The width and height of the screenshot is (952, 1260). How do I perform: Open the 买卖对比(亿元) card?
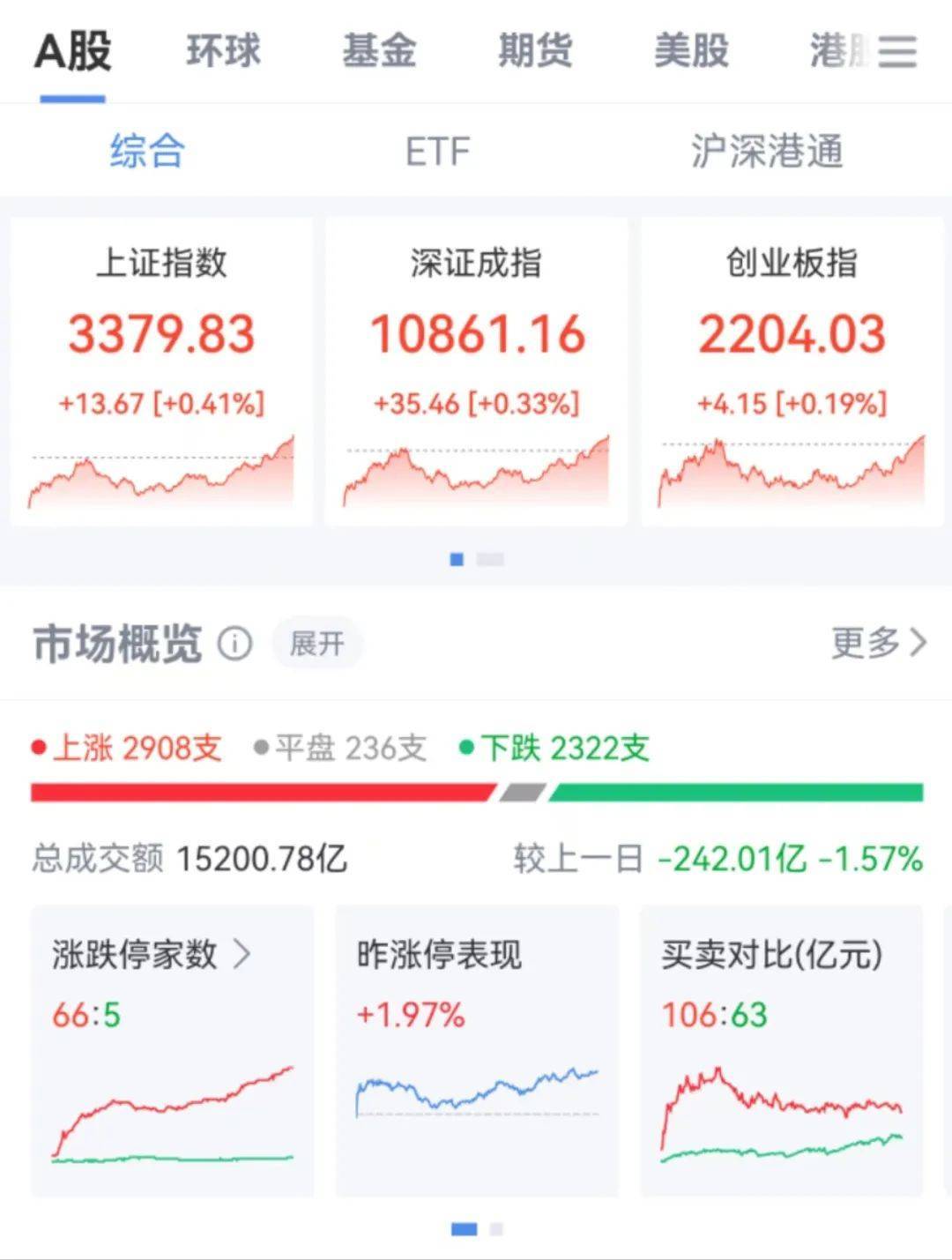(781, 1049)
